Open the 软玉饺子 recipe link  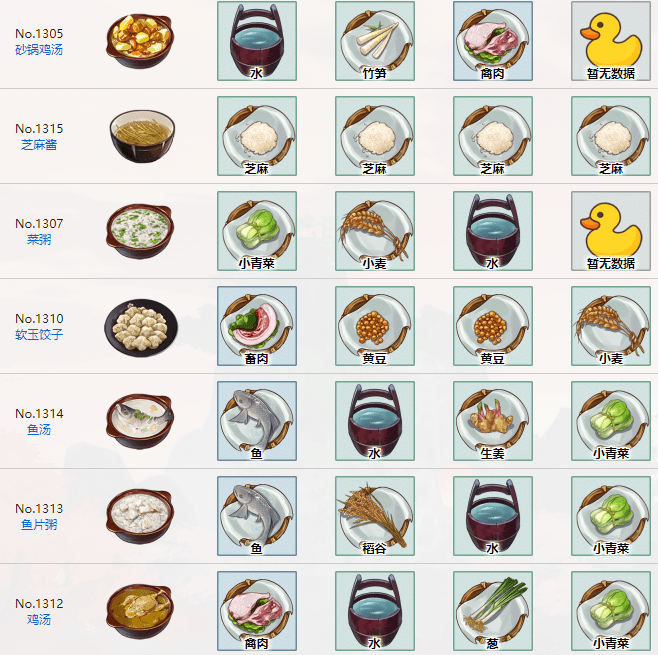pos(39,334)
